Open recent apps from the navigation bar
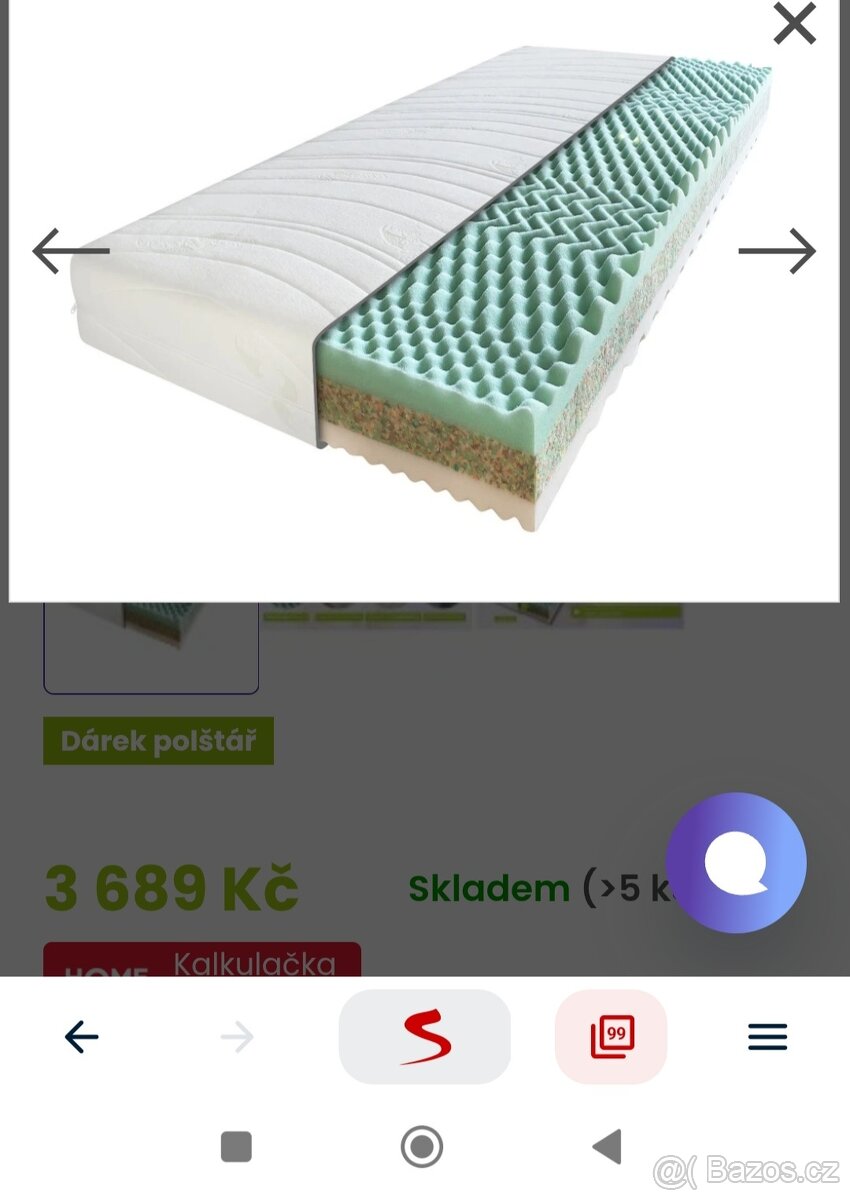Image resolution: width=850 pixels, height=1200 pixels. tap(236, 1146)
